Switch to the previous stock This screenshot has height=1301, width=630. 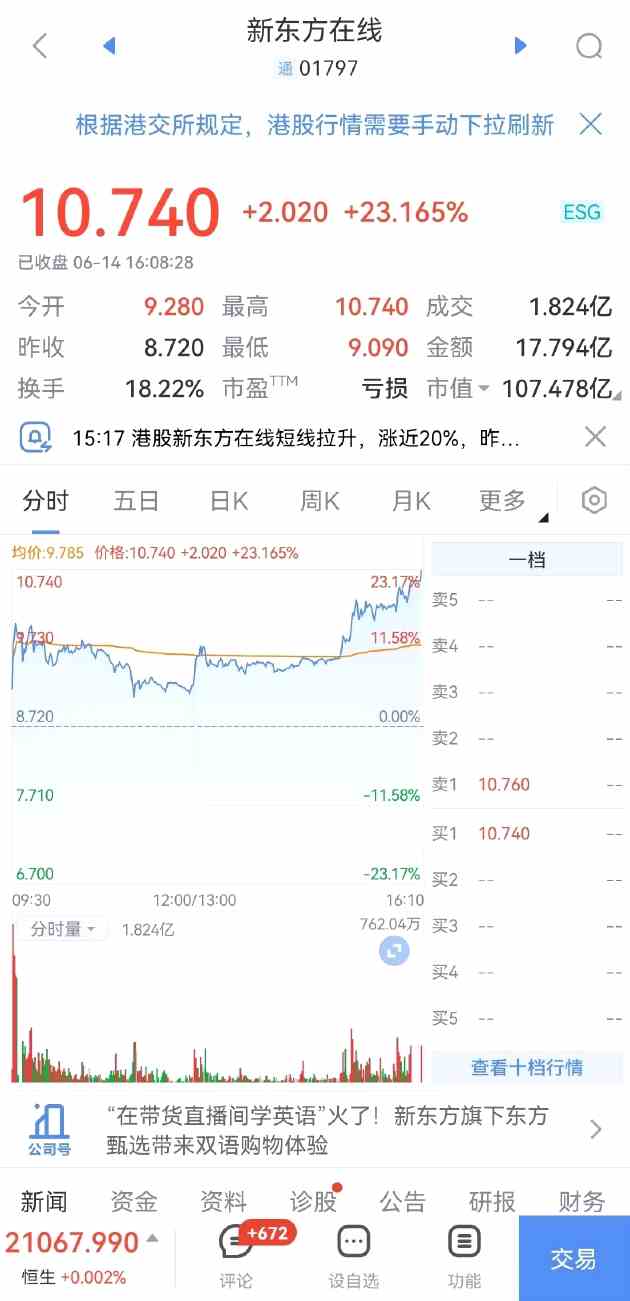pos(110,46)
